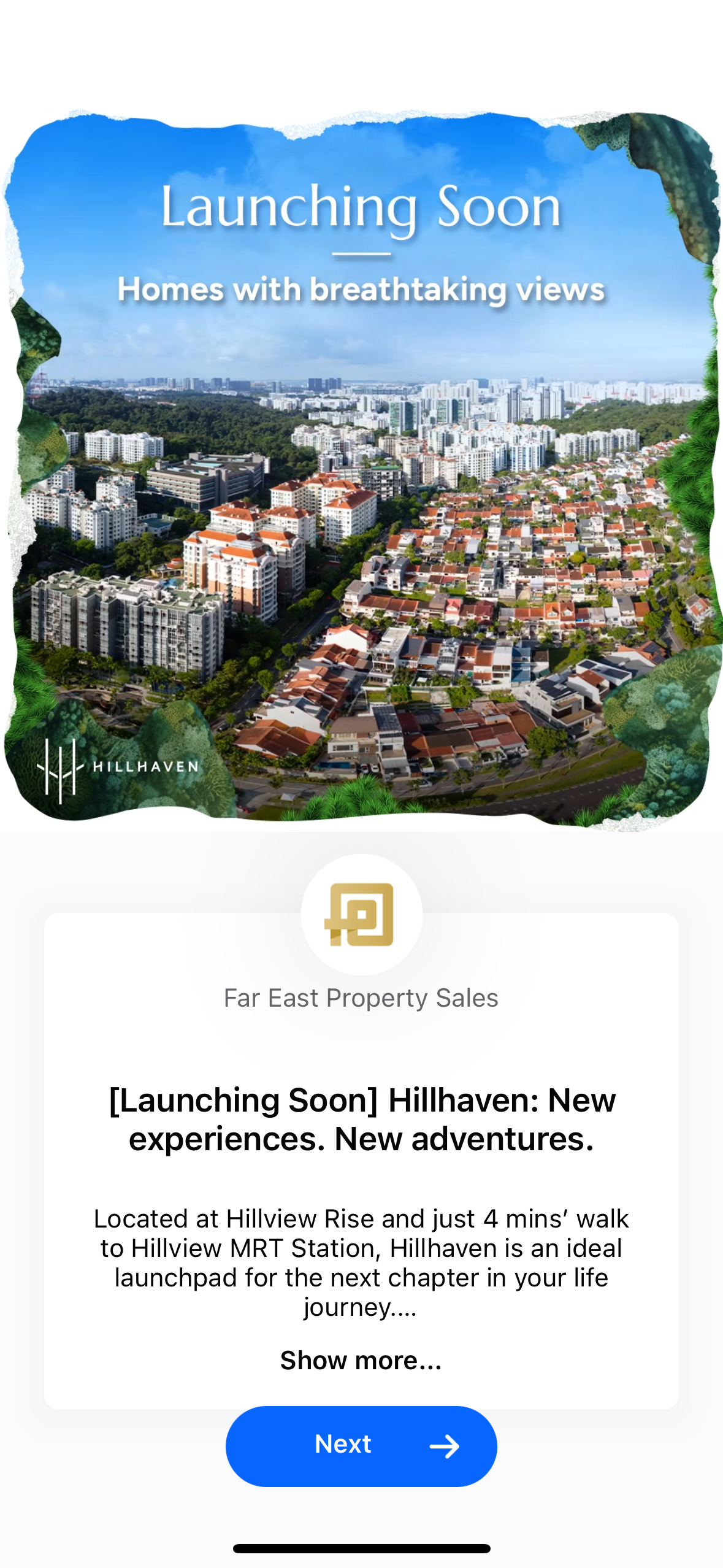Open the Hillhaven Launching Soon banner
723x1568 pixels.
point(361,470)
